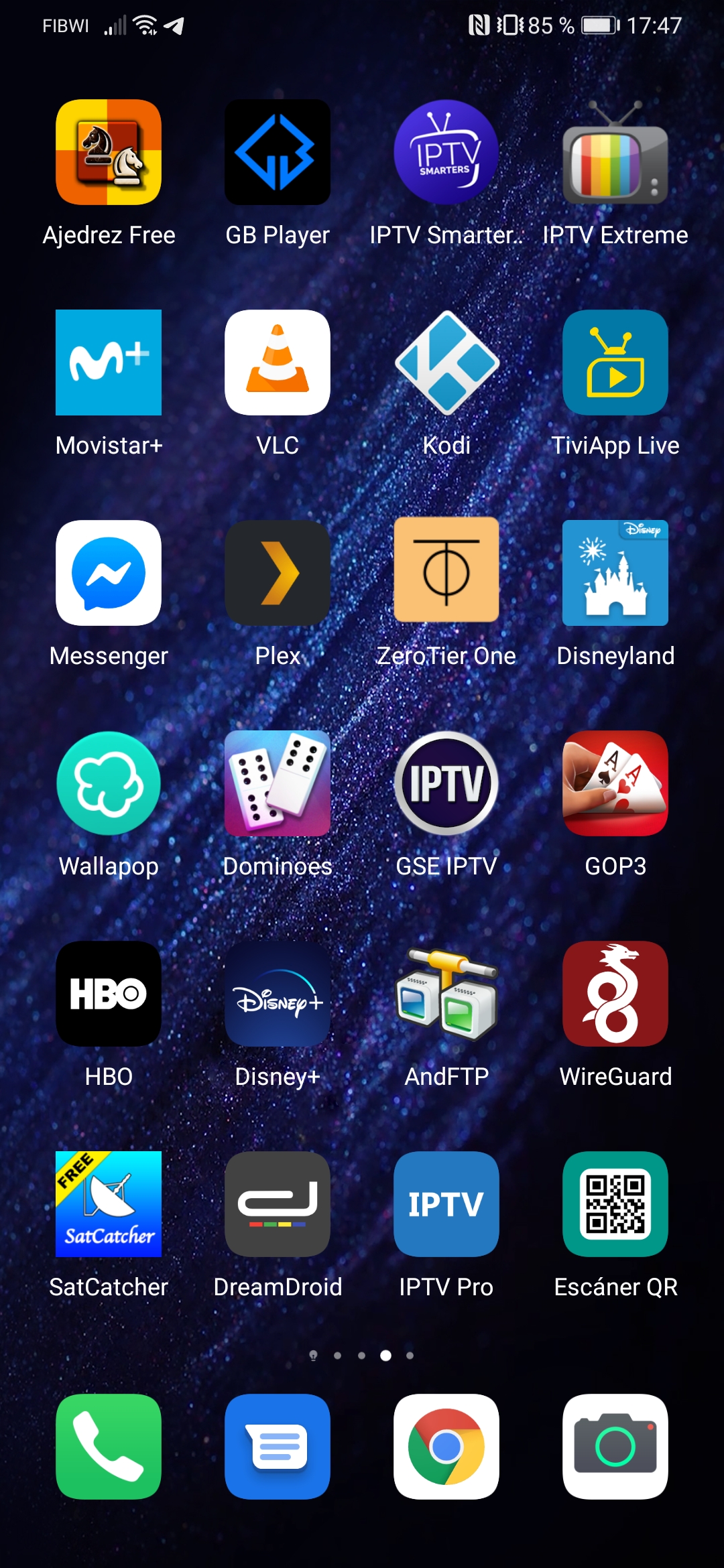Image resolution: width=724 pixels, height=1568 pixels.
Task: Open the Ajedrez Free chess app
Action: [109, 152]
